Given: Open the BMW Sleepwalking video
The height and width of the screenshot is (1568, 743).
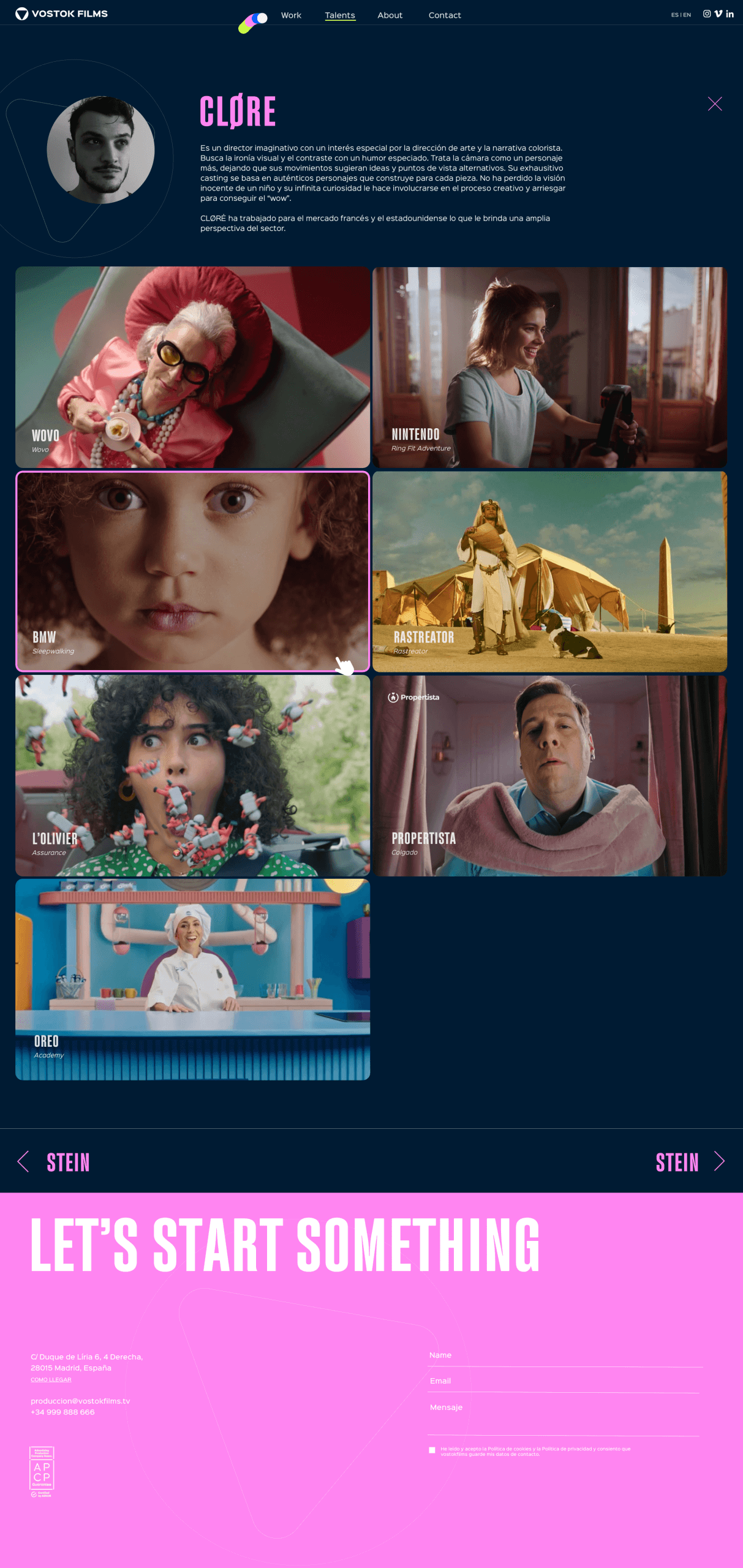Looking at the screenshot, I should [x=192, y=571].
